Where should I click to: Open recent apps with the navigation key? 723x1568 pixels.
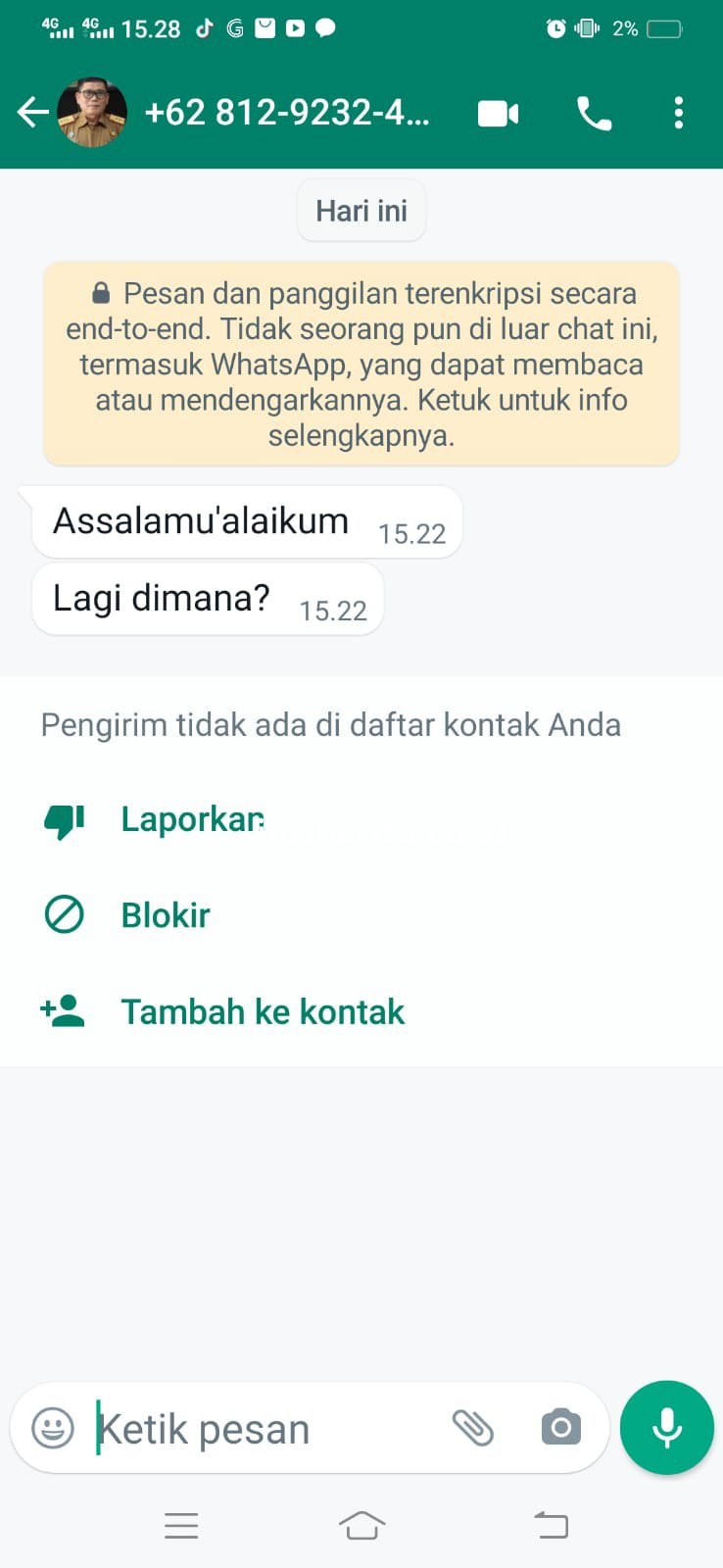click(x=181, y=1525)
